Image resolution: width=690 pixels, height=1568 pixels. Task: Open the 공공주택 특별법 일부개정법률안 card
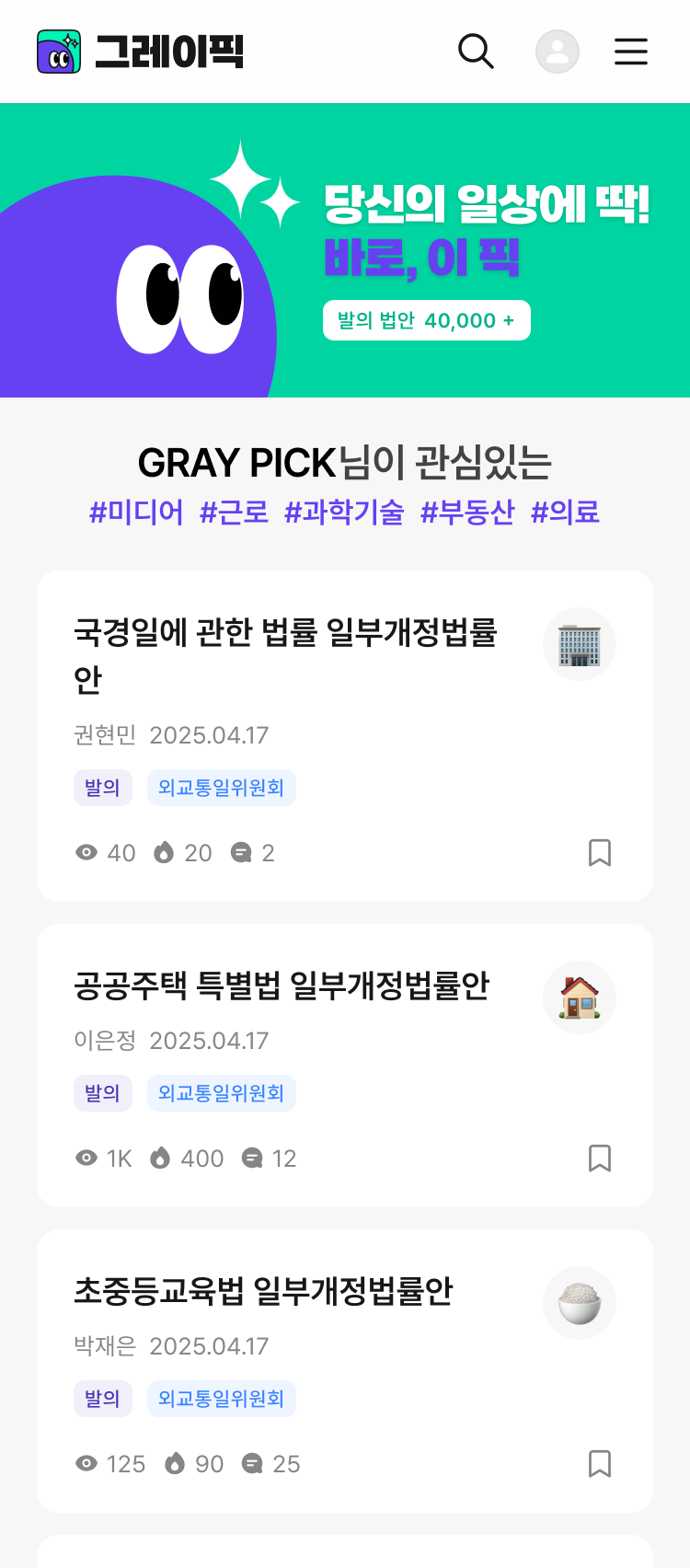[x=282, y=986]
